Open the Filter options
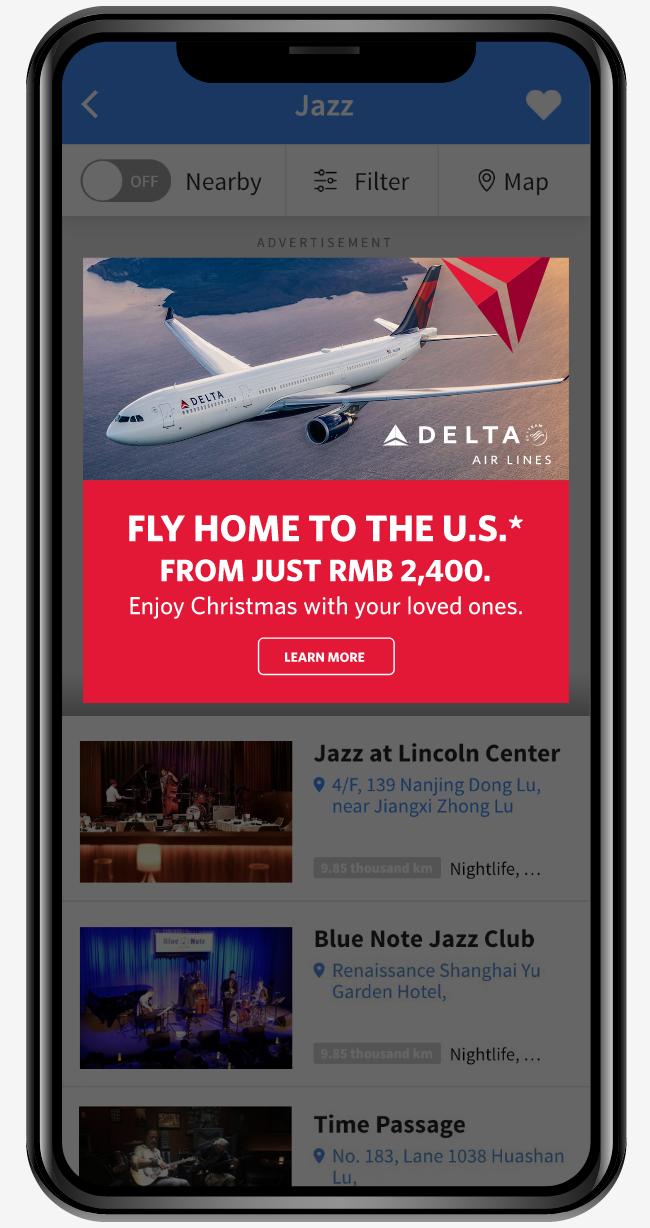The image size is (650, 1228). [x=361, y=181]
